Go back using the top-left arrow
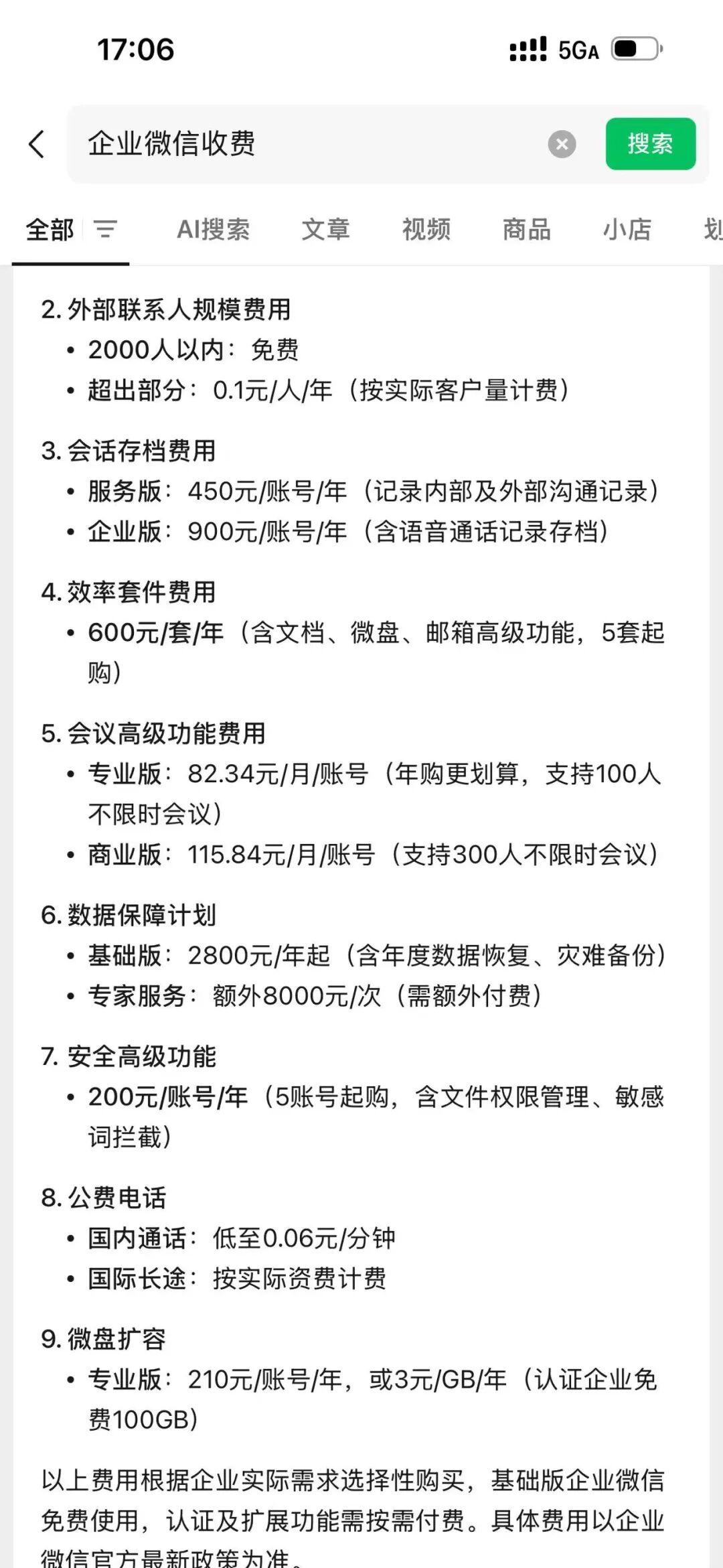This screenshot has height=1568, width=723. [37, 144]
